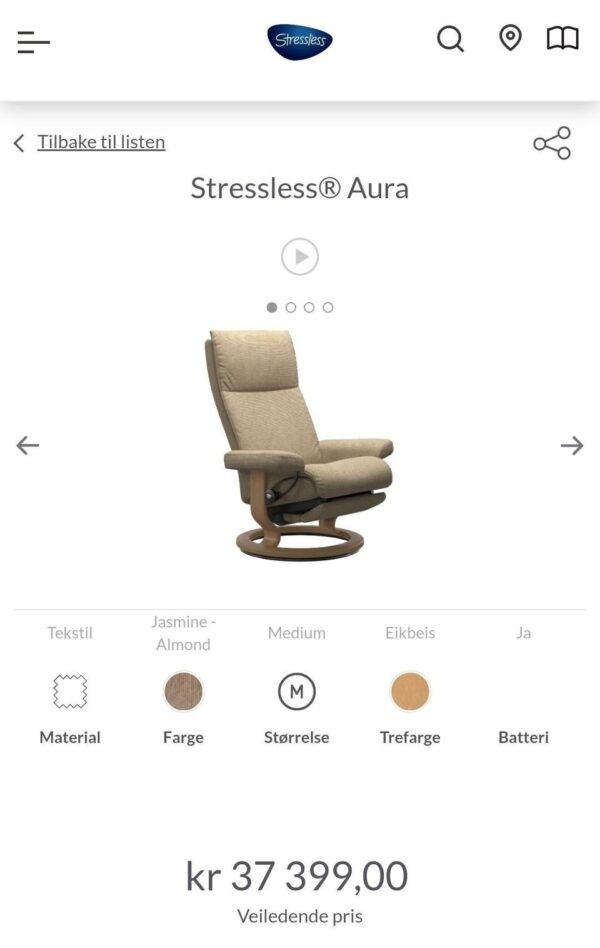Go back via Tilbake til listen

[x=100, y=142]
